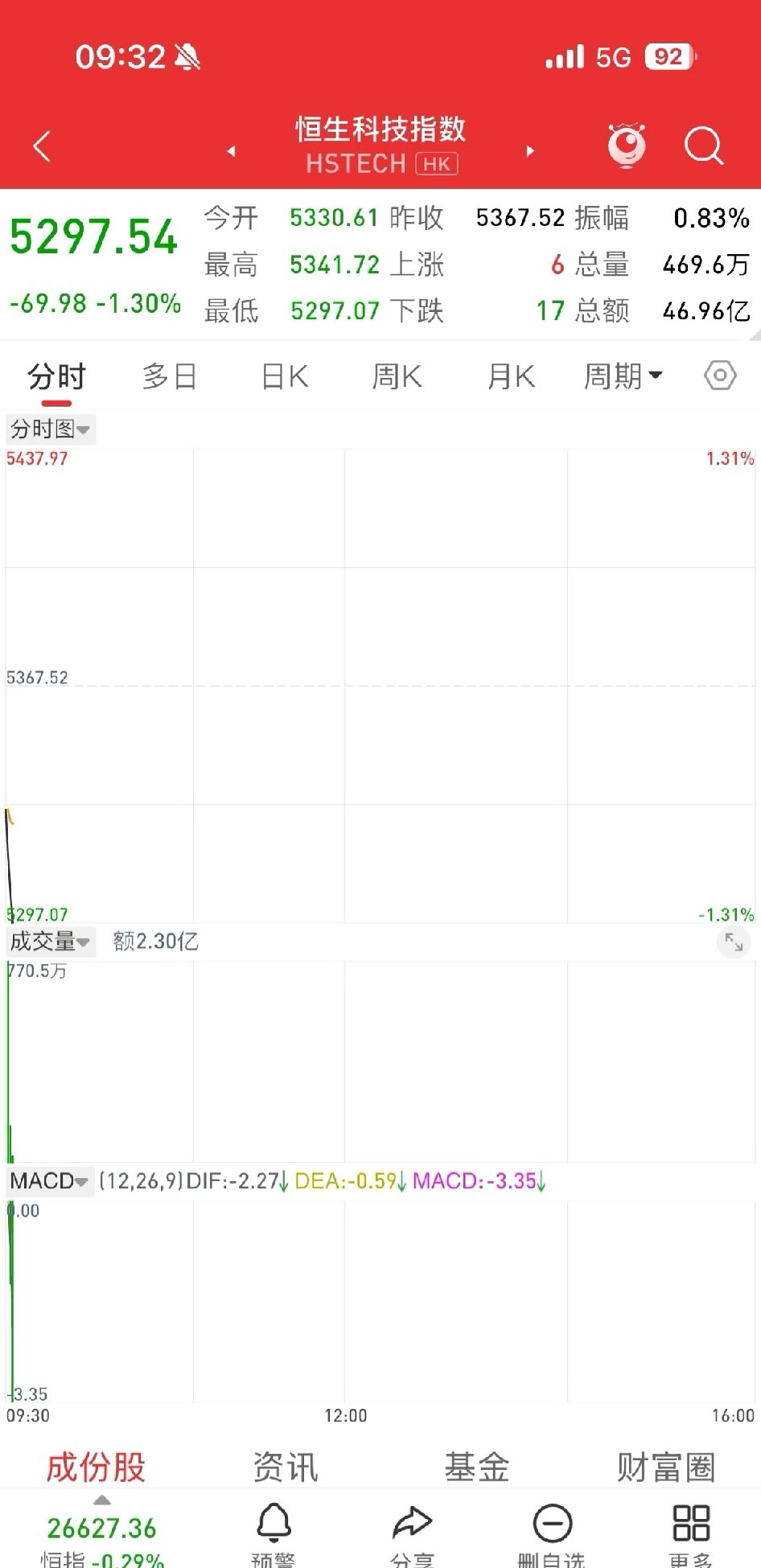
Task: Open the MACD indicator dropdown
Action: (x=47, y=1181)
